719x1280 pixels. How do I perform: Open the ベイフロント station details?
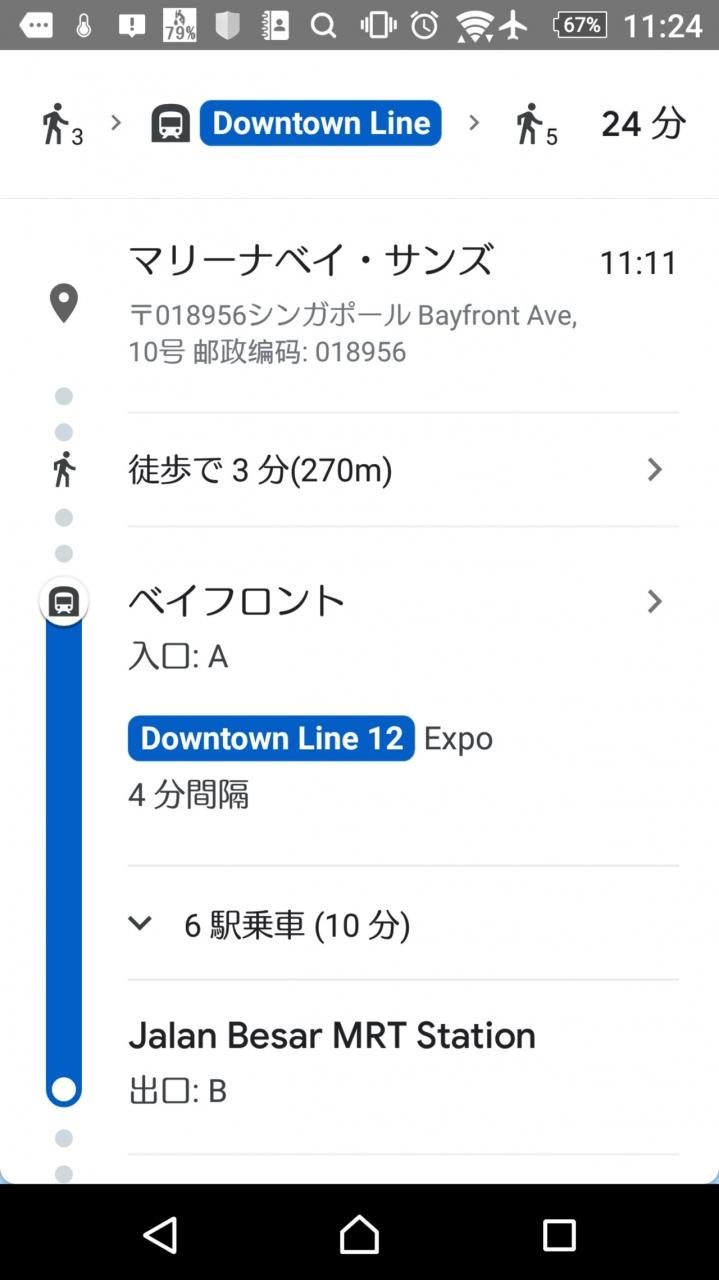tap(400, 602)
